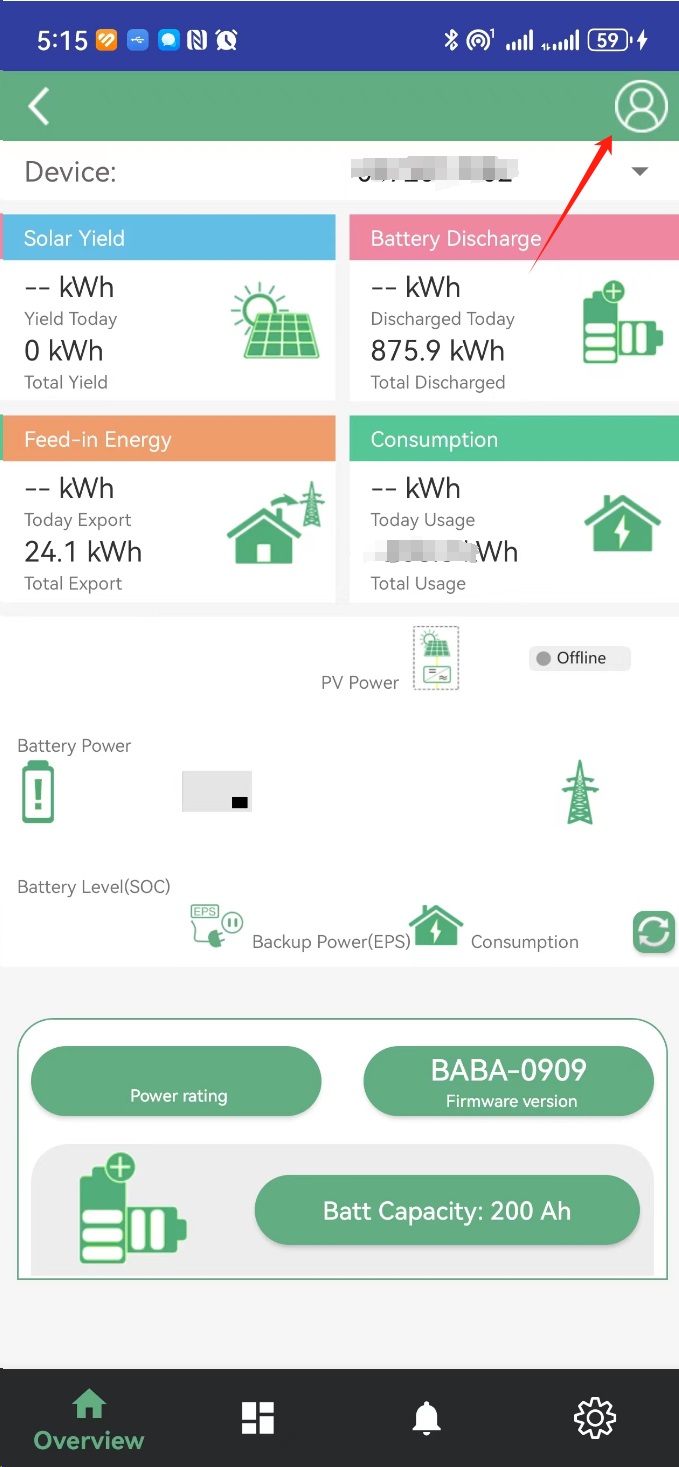Open the settings gear tab
The width and height of the screenshot is (679, 1467).
coord(595,1418)
